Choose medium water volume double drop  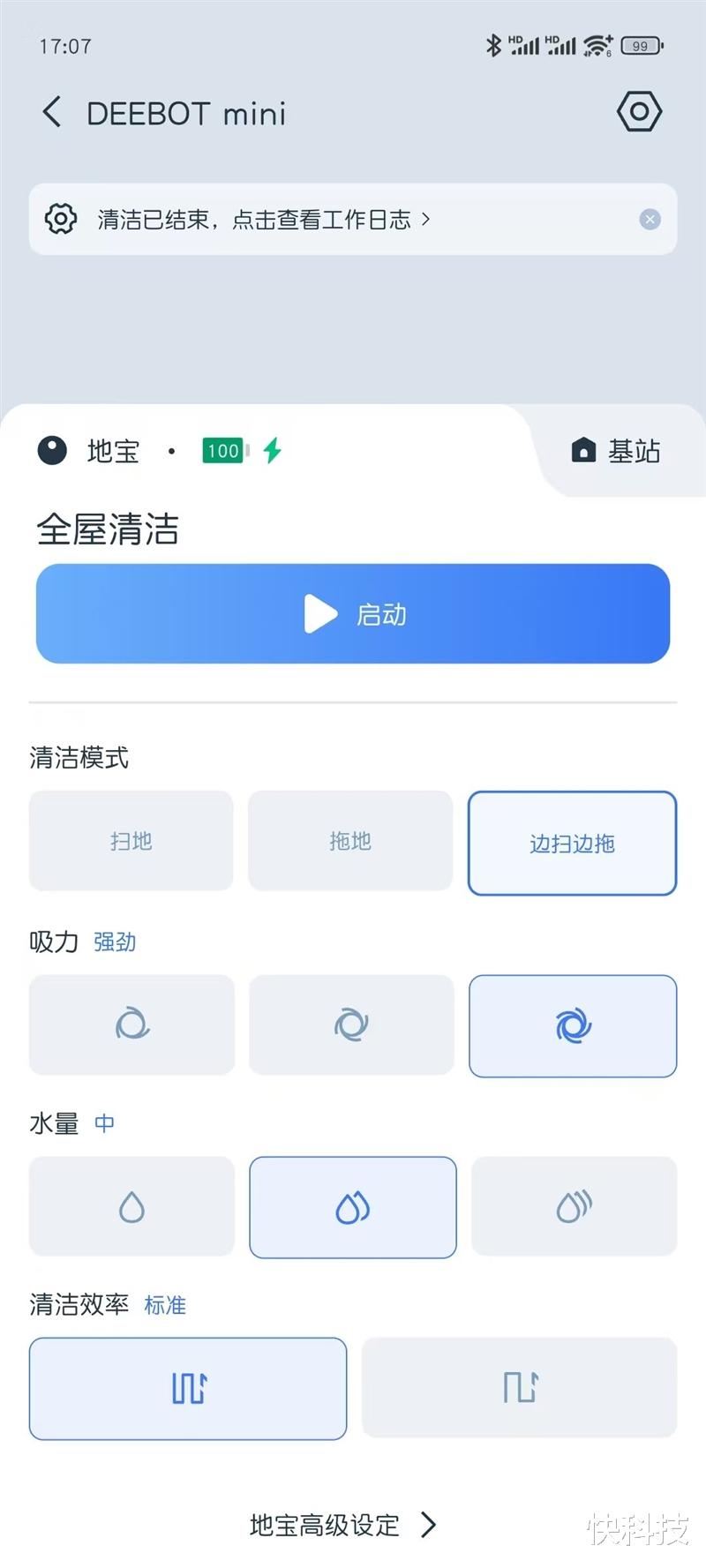(353, 1207)
